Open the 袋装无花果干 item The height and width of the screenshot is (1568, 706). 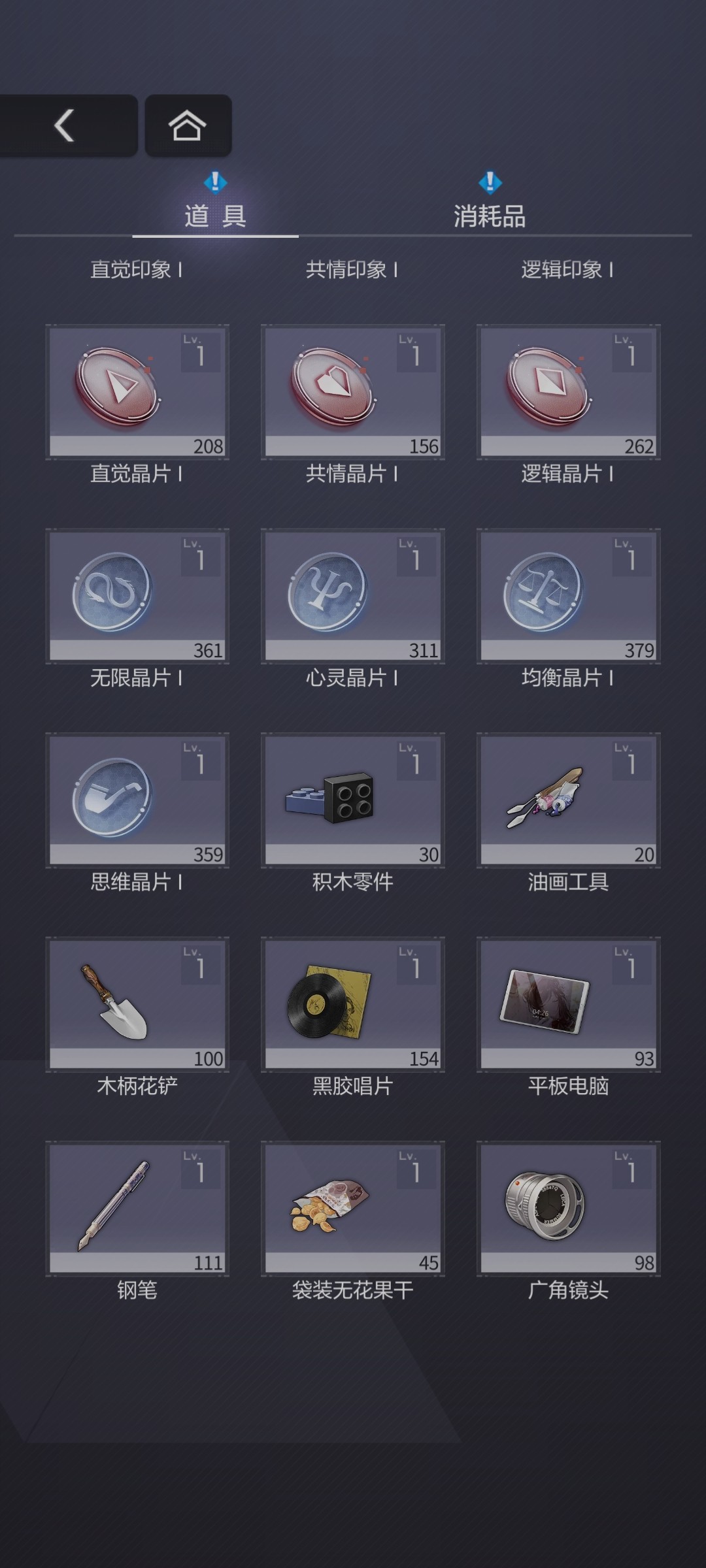353,1209
